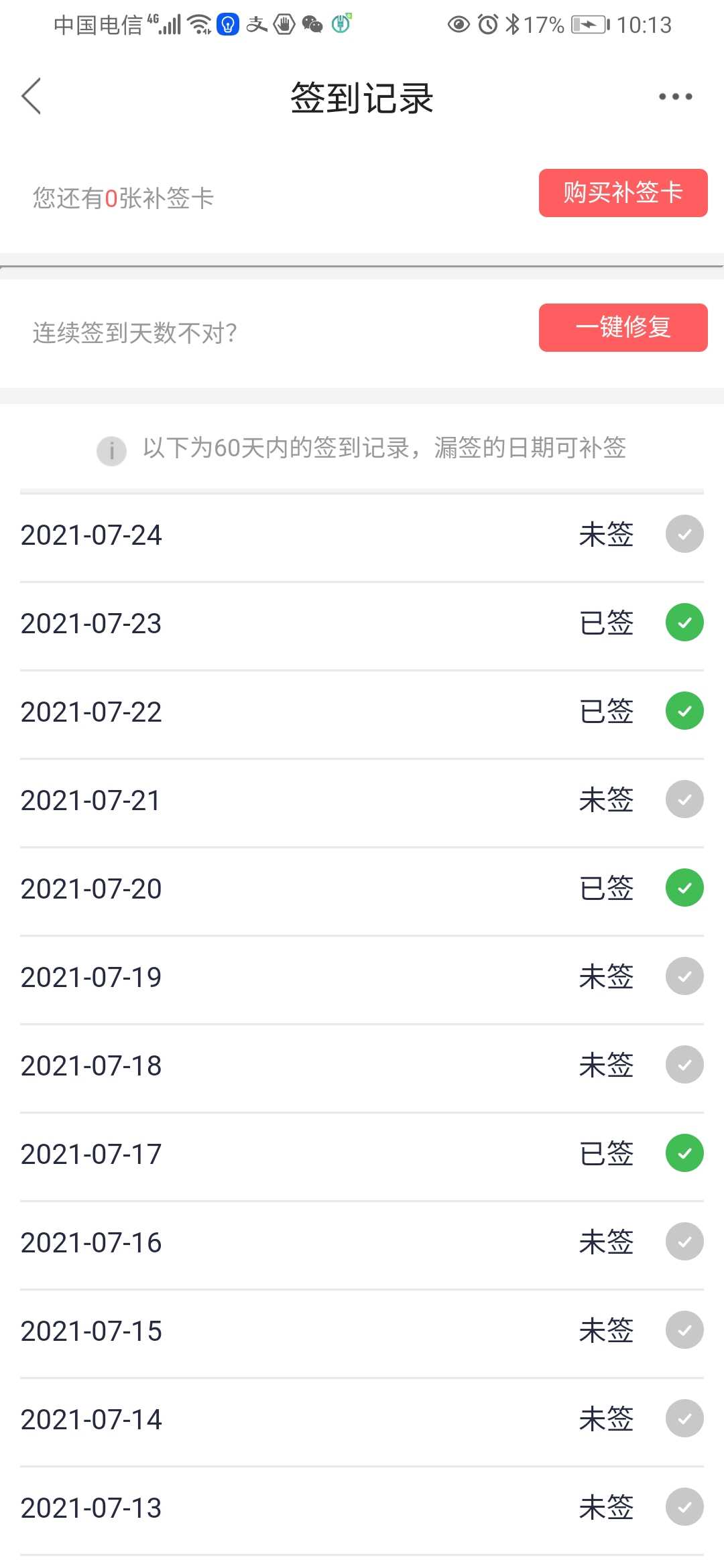Tap the grey checkmark for 2021-07-13
The height and width of the screenshot is (1568, 724).
pos(684,1507)
